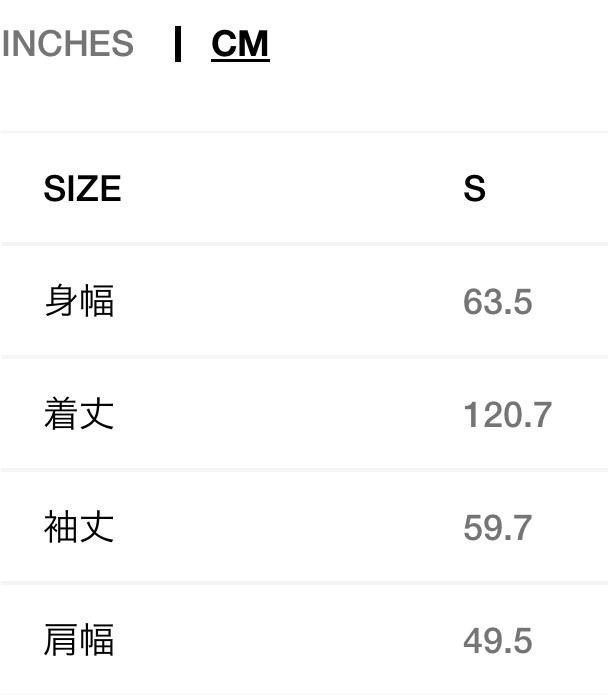Select the CM unit tab

(240, 44)
